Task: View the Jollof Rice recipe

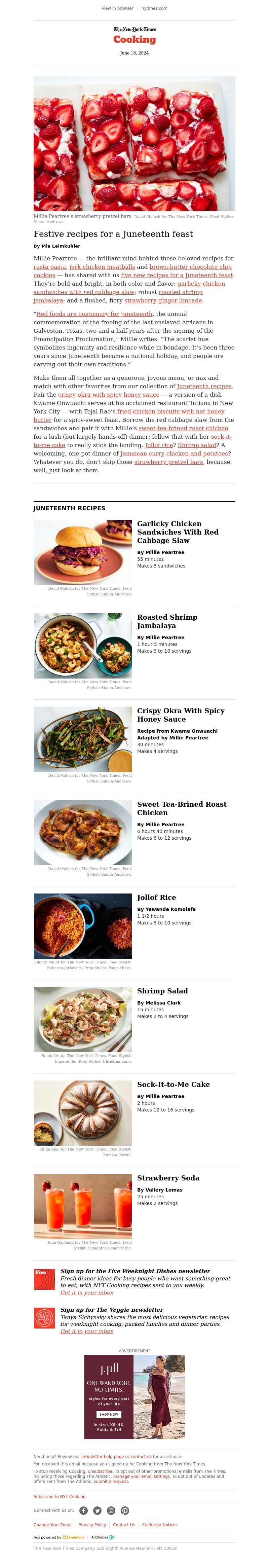Action: point(156,897)
